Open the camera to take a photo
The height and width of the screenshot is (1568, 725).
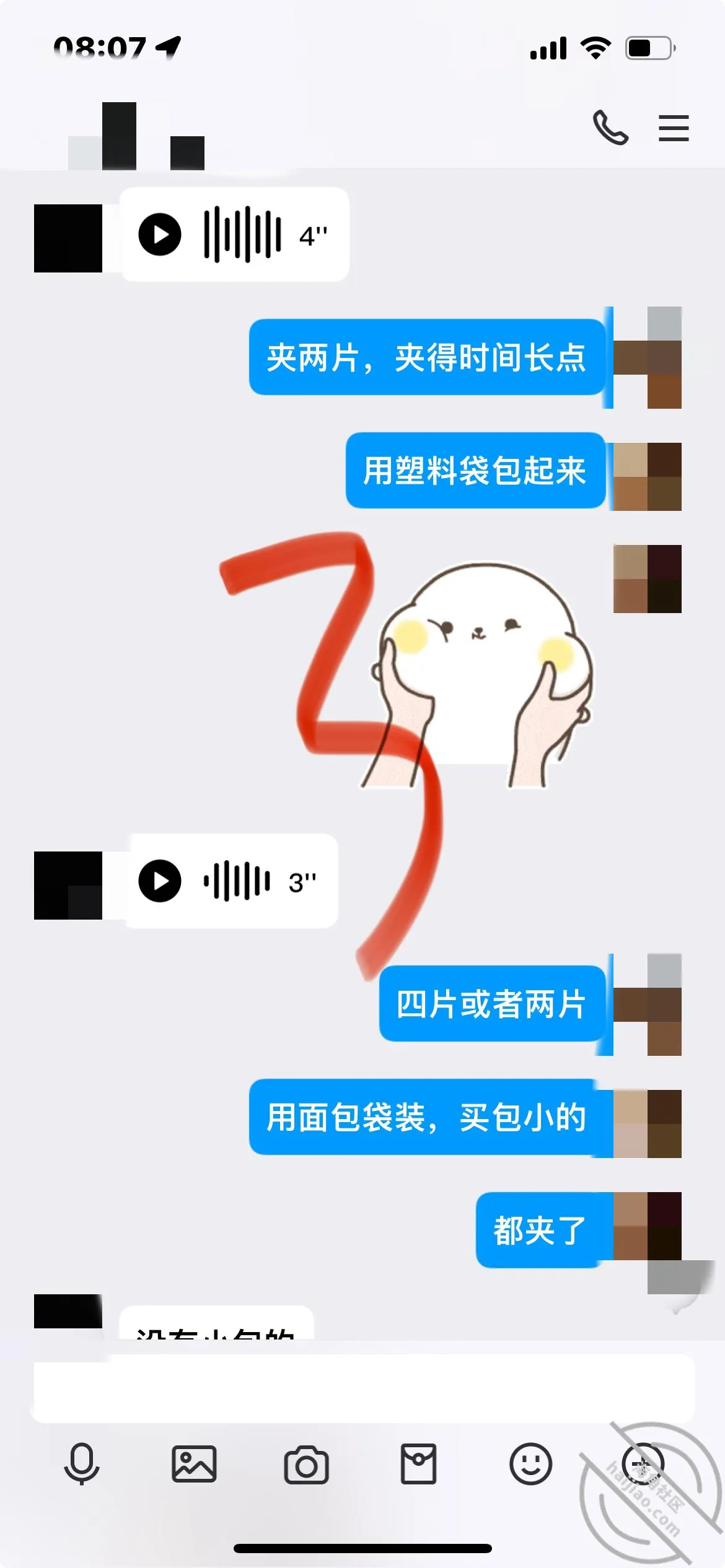306,1465
